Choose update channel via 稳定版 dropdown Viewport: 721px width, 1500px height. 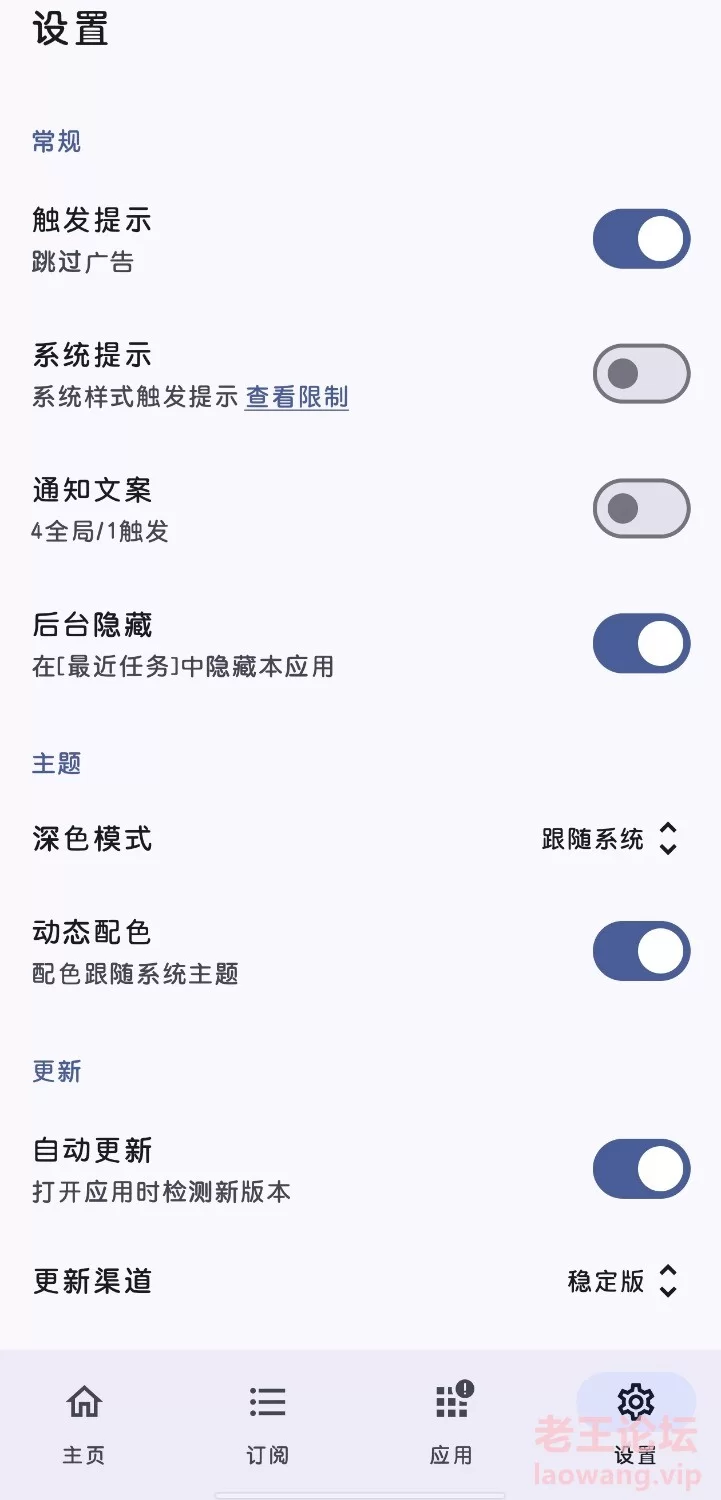pyautogui.click(x=623, y=1281)
